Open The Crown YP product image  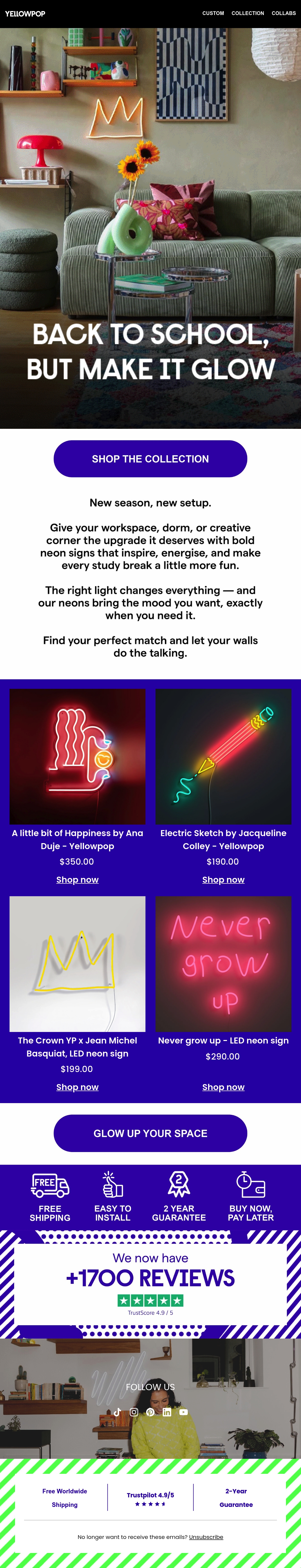78,964
